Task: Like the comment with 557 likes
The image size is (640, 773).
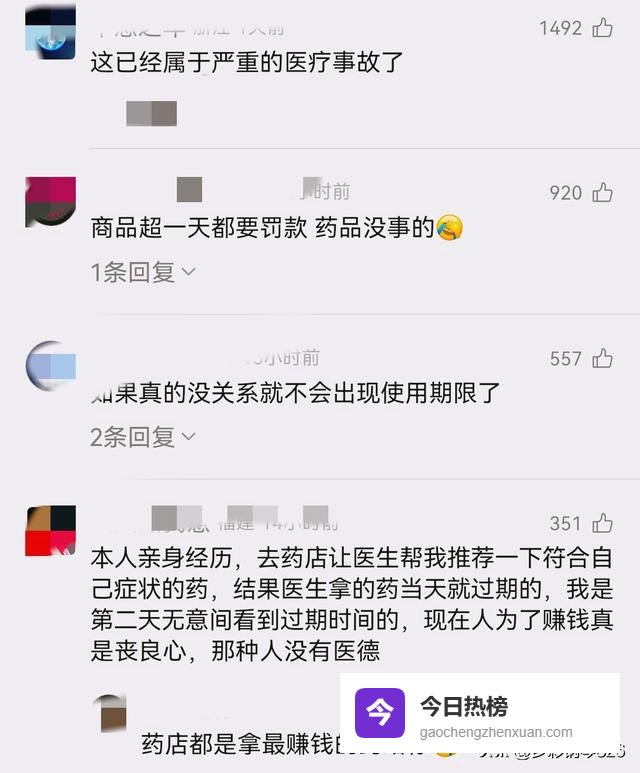Action: tap(602, 358)
